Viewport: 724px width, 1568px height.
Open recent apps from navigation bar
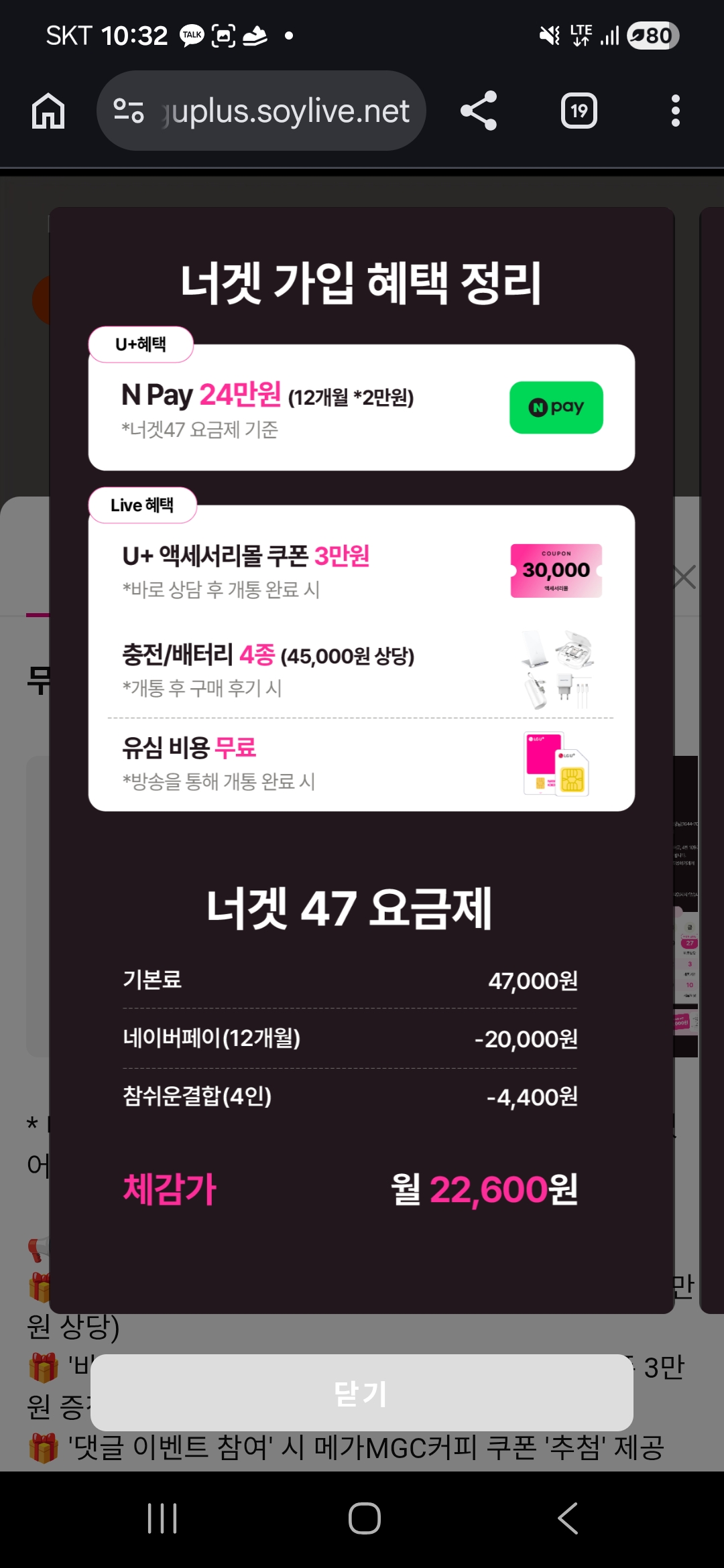162,1518
